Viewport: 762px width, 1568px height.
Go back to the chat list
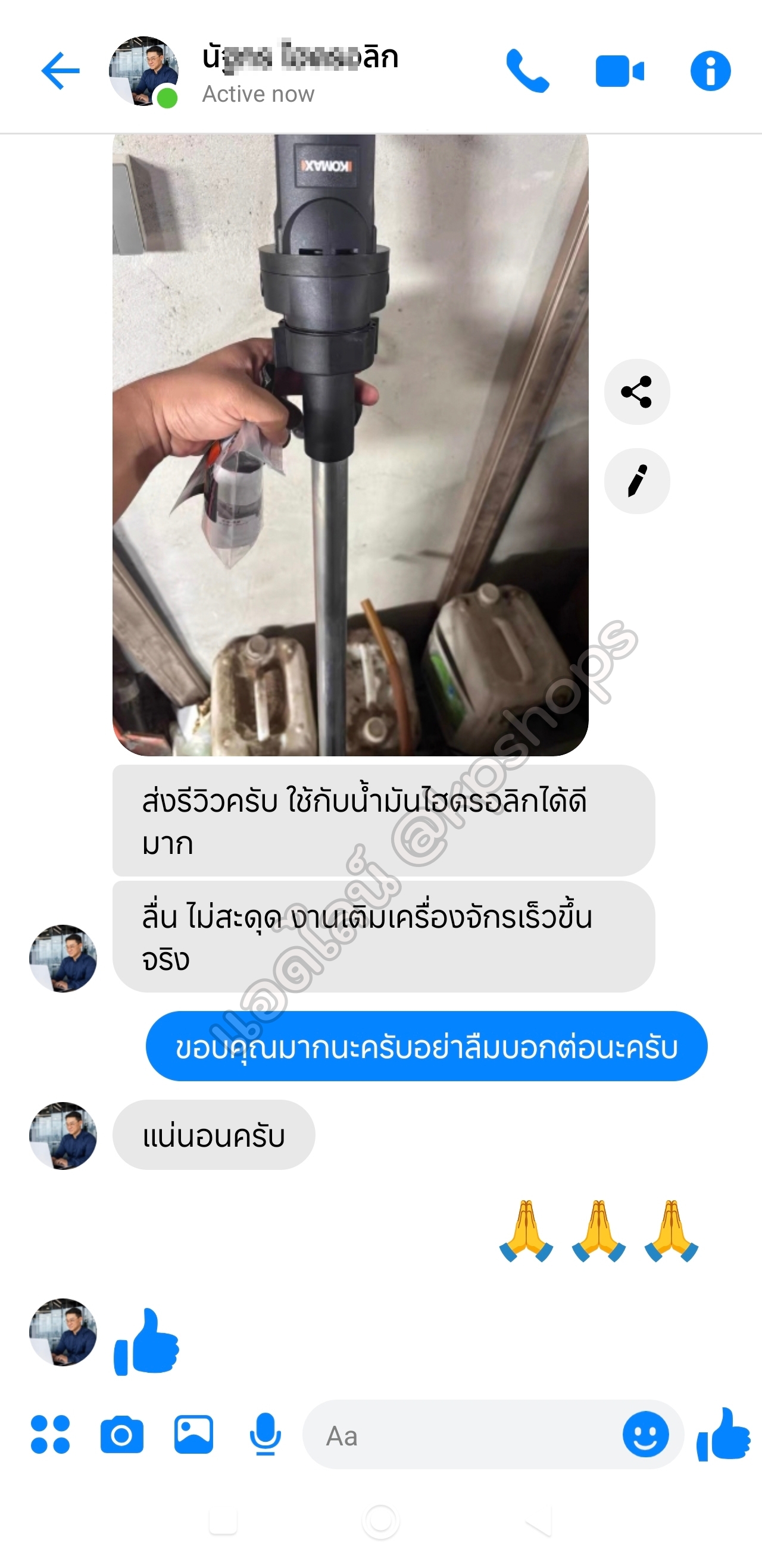[x=60, y=71]
